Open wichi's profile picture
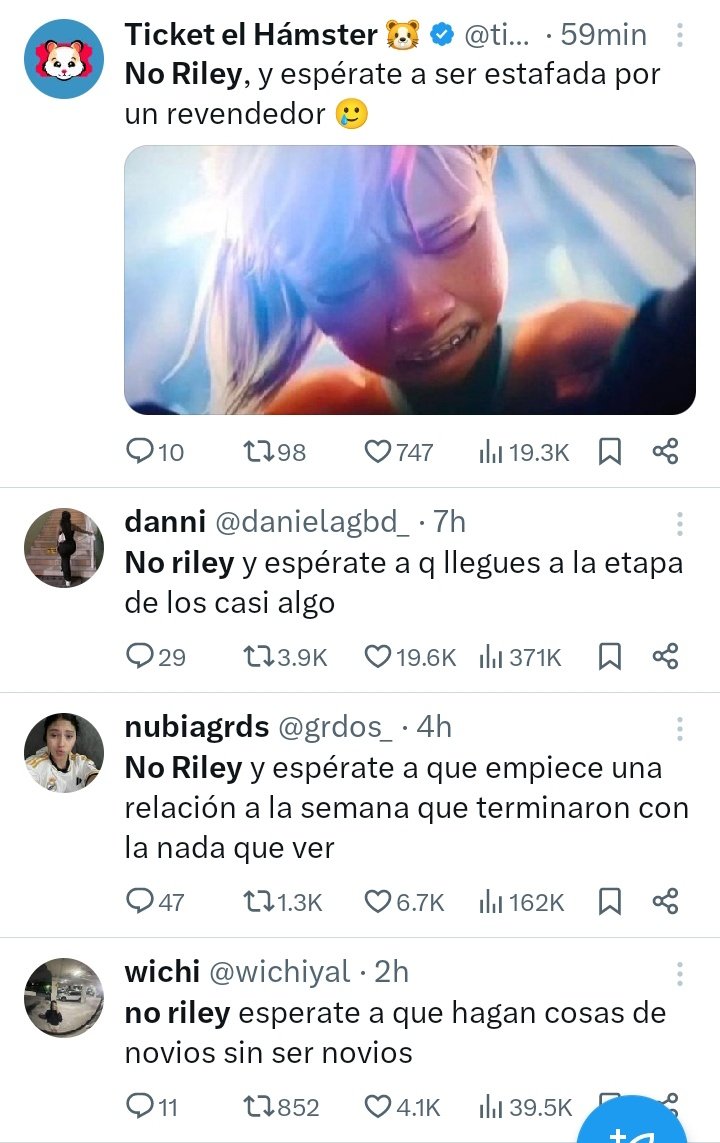Screen dimensions: 720x1143 click(x=64, y=996)
